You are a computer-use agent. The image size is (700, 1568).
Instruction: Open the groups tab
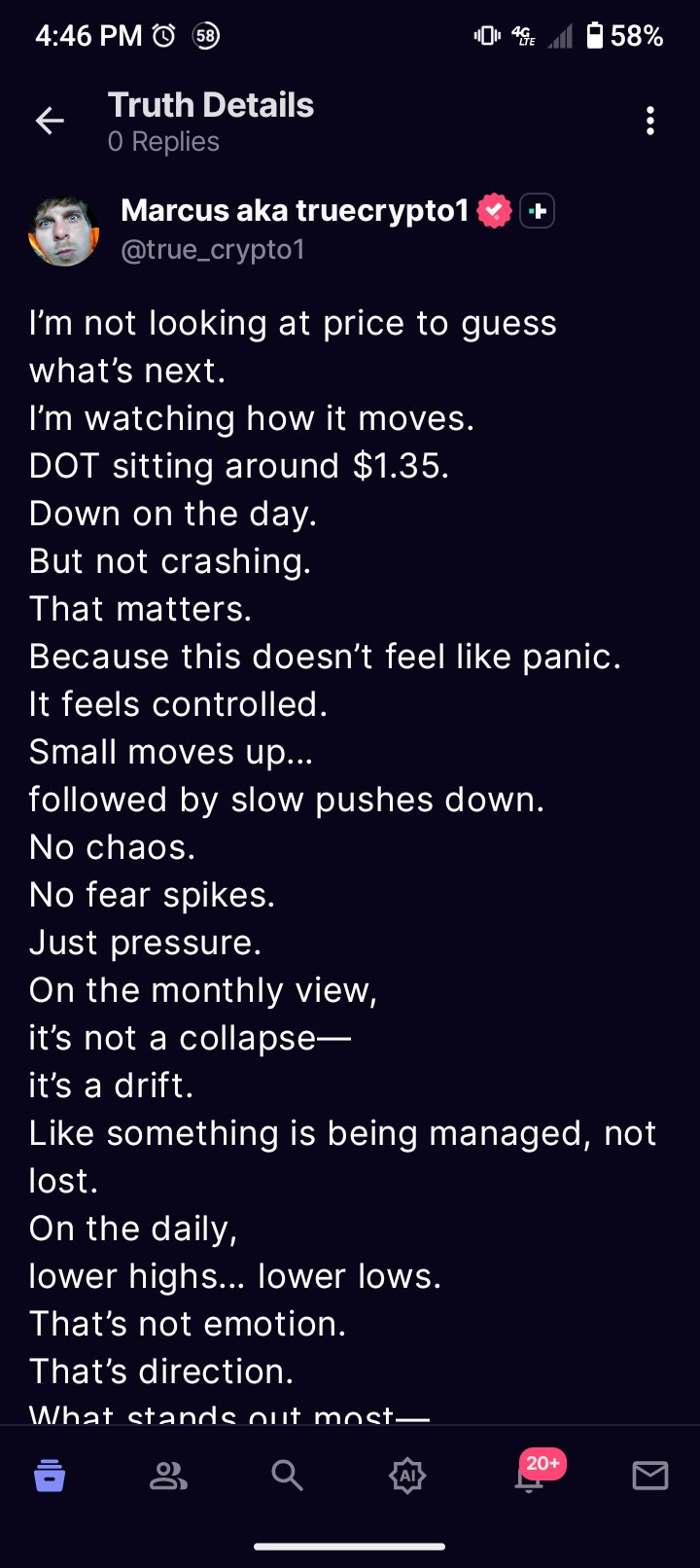tap(168, 1476)
